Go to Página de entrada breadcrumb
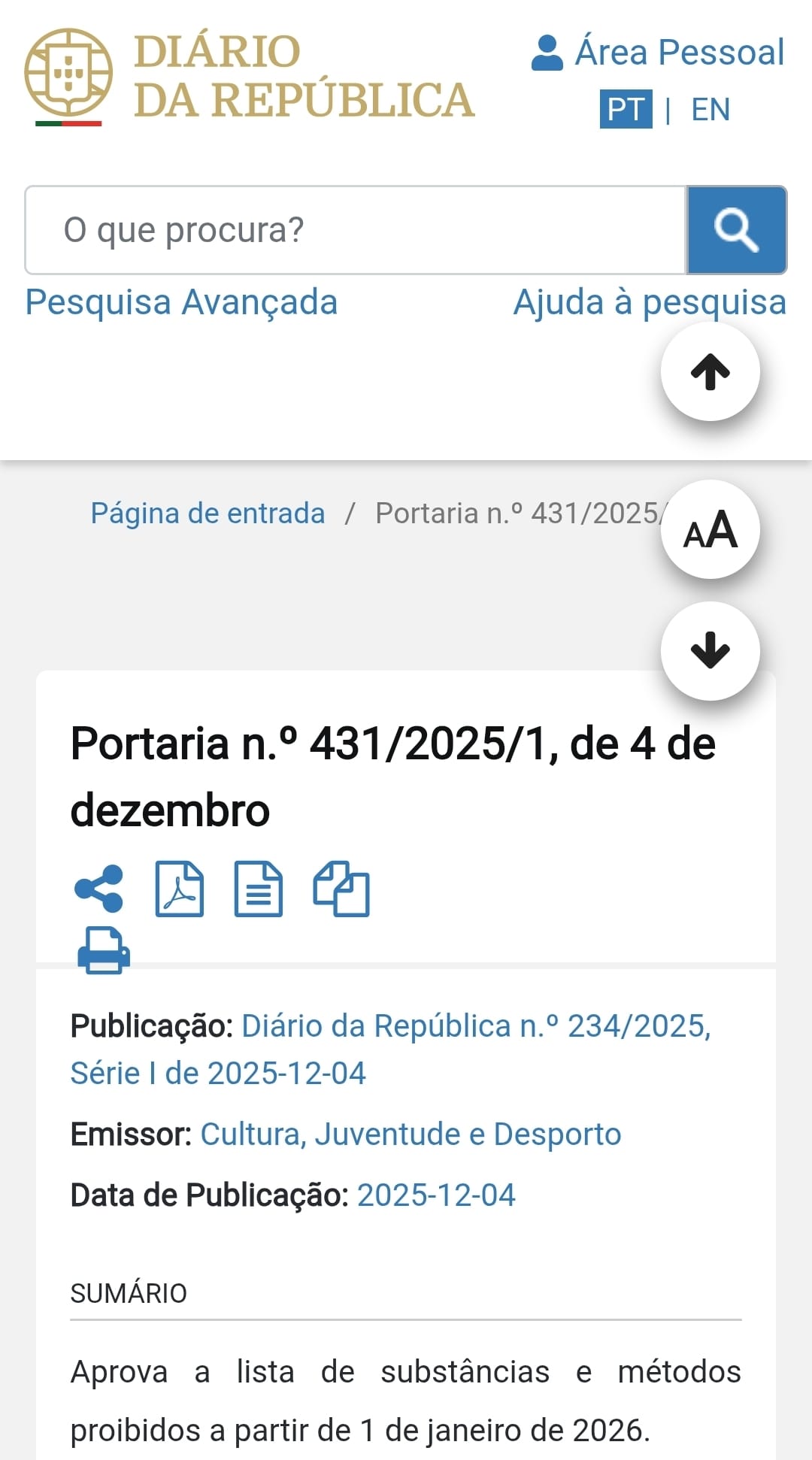812x1460 pixels. pyautogui.click(x=208, y=513)
